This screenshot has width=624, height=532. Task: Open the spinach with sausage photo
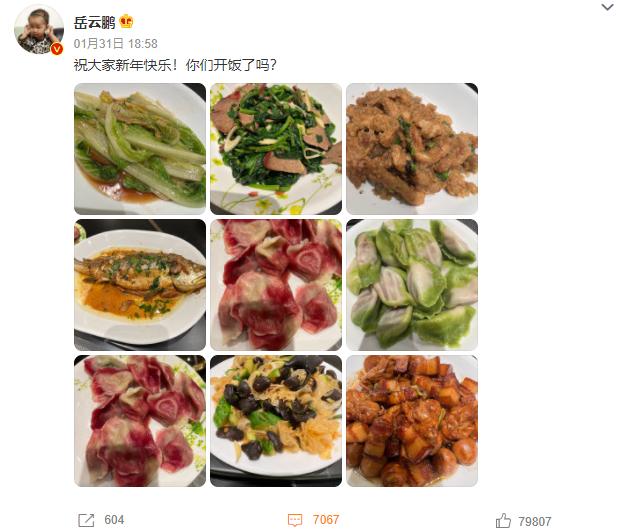(276, 148)
